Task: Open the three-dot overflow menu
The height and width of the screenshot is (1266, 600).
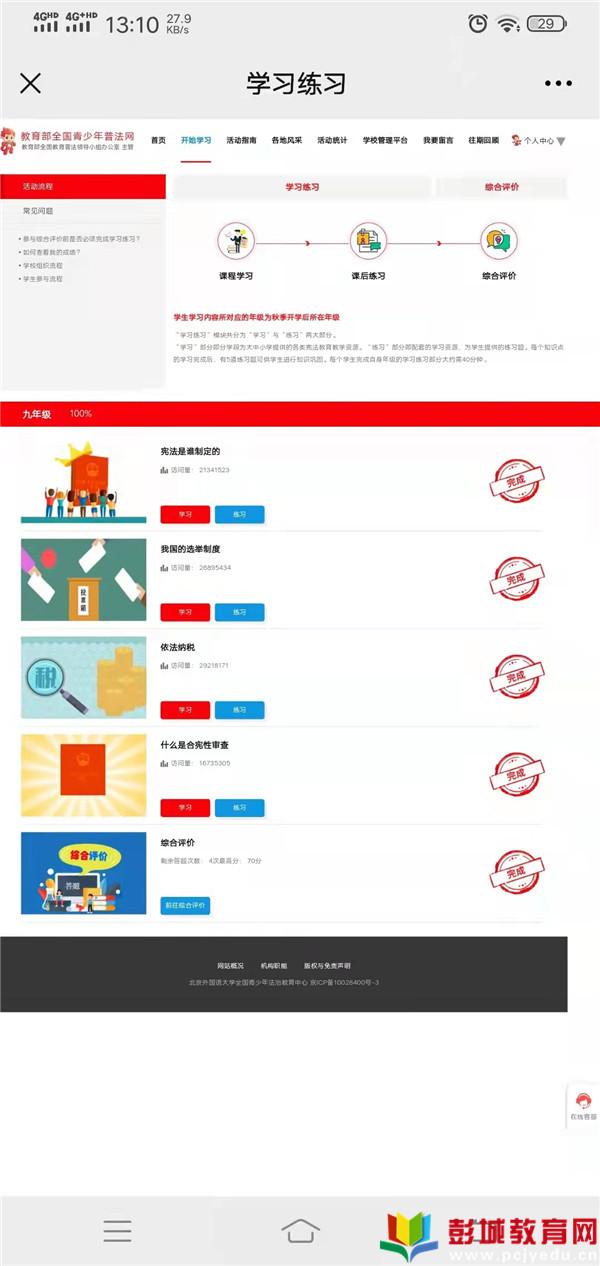Action: (x=560, y=84)
